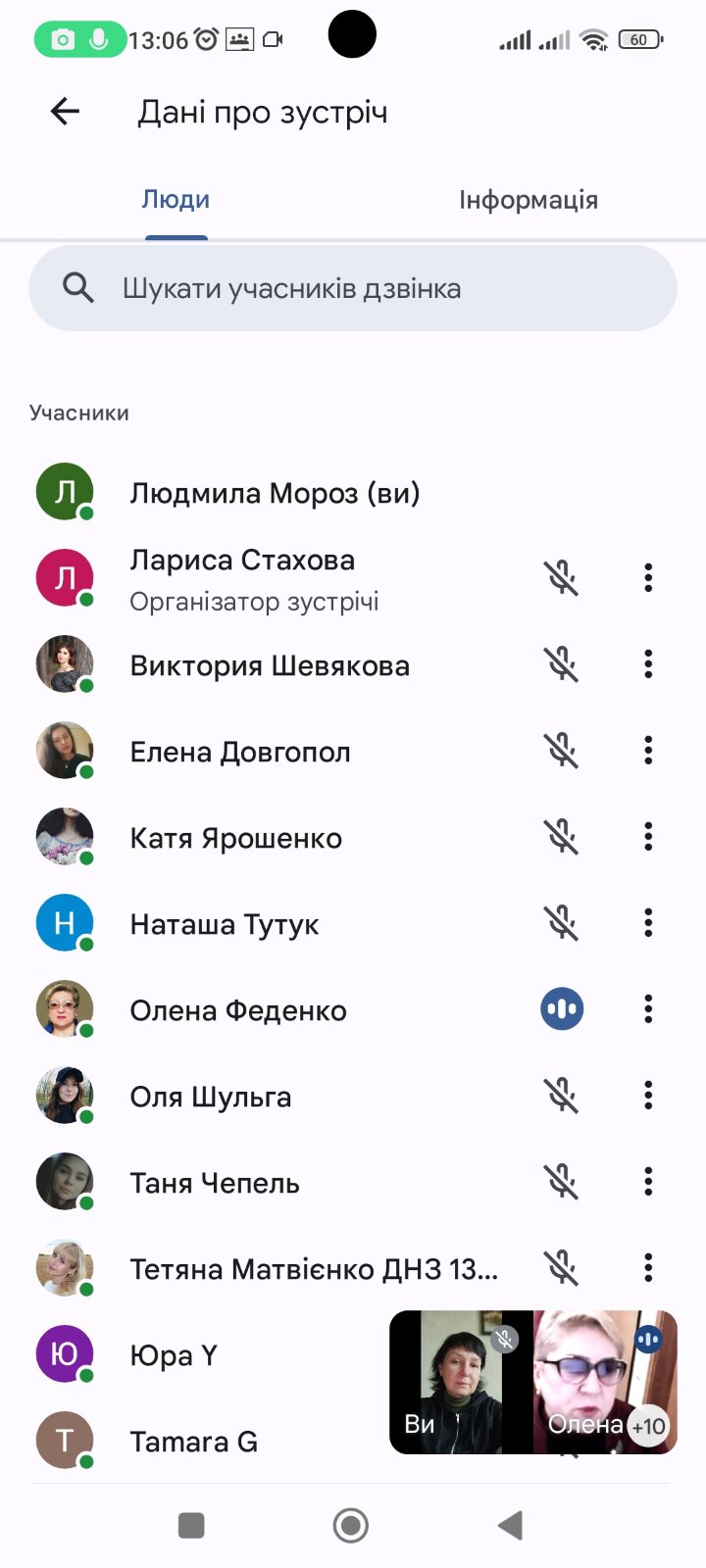Open the options menu for Наташа Тутук
Viewport: 706px width, 1568px height.
(648, 923)
